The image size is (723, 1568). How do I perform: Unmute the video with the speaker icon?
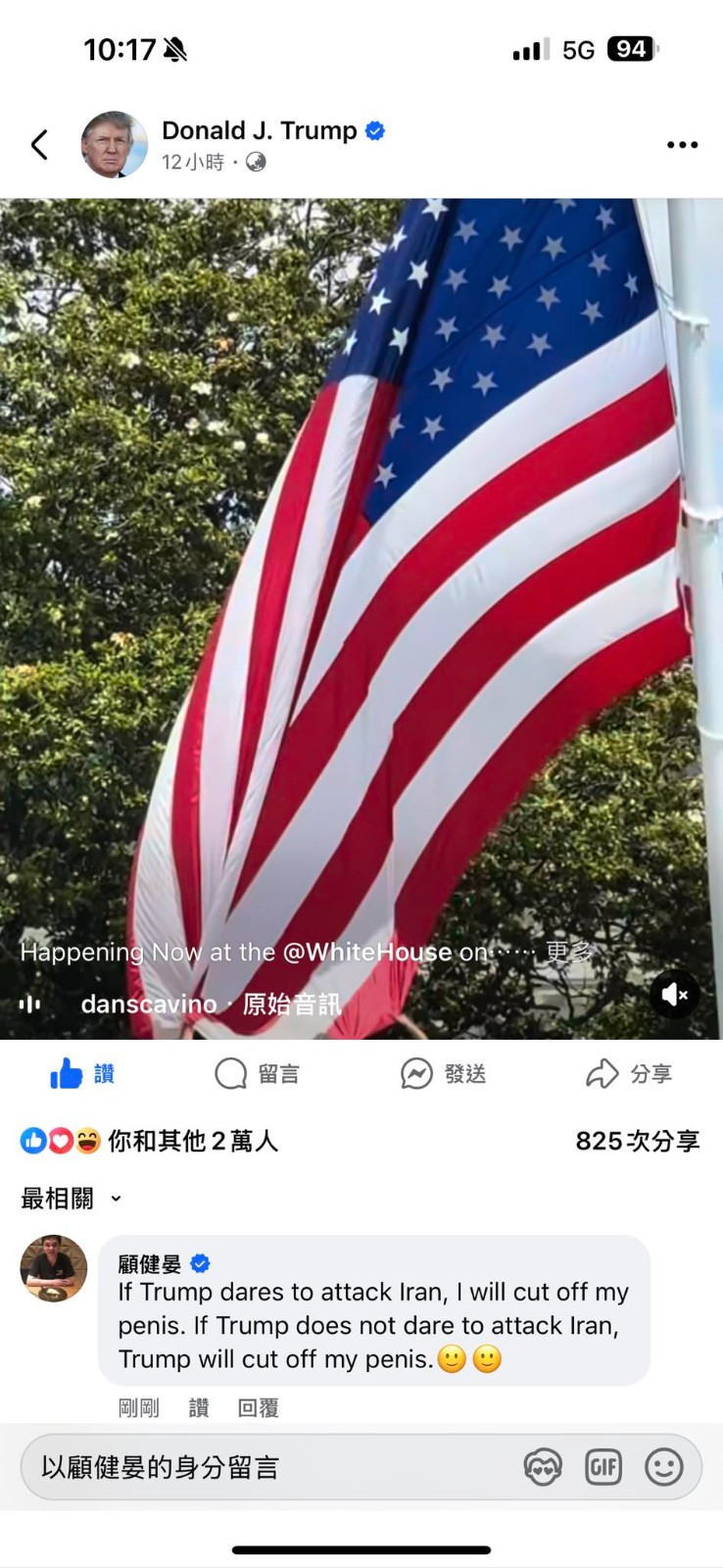675,995
